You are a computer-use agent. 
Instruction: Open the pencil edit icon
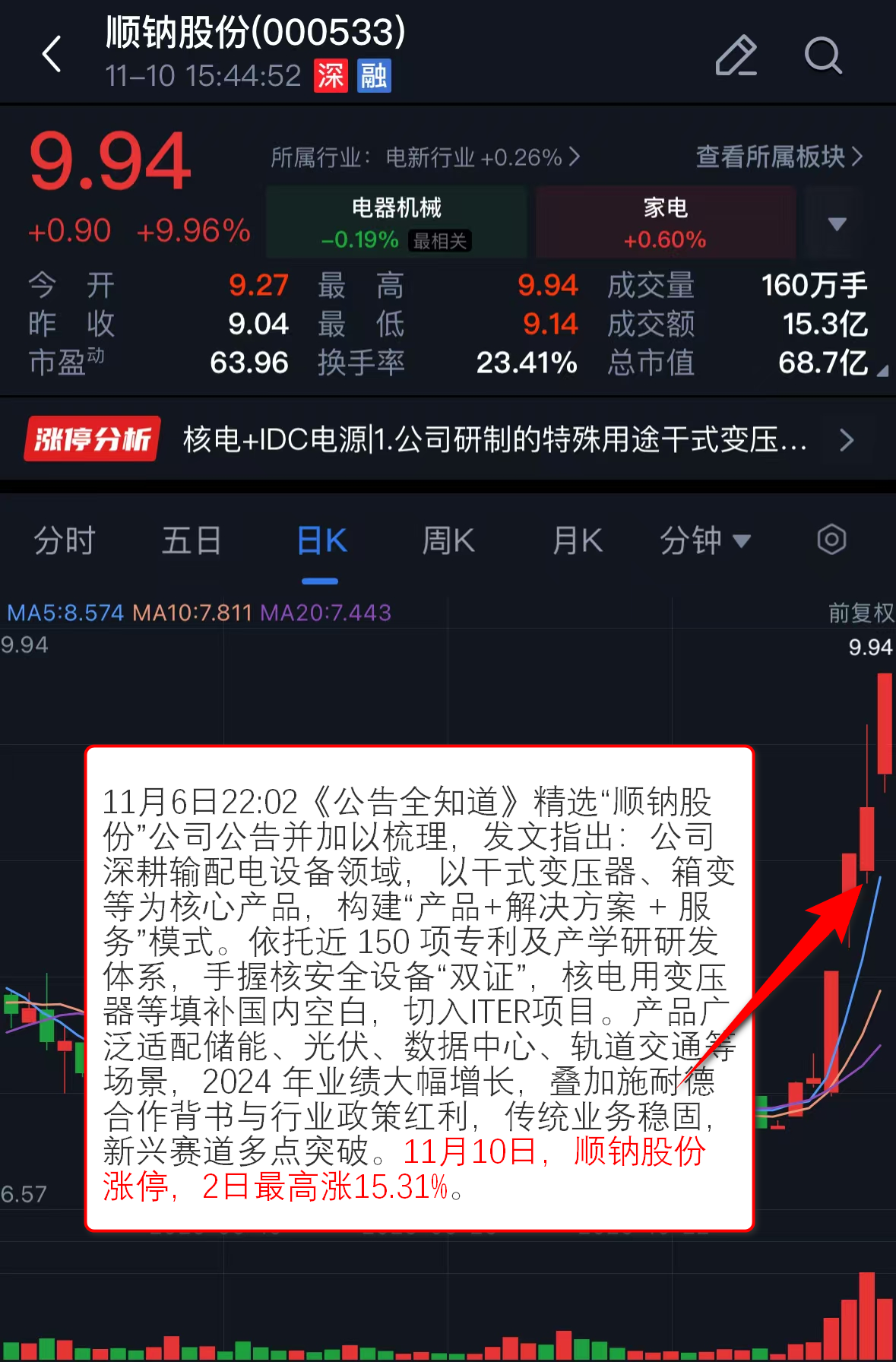pos(736,55)
